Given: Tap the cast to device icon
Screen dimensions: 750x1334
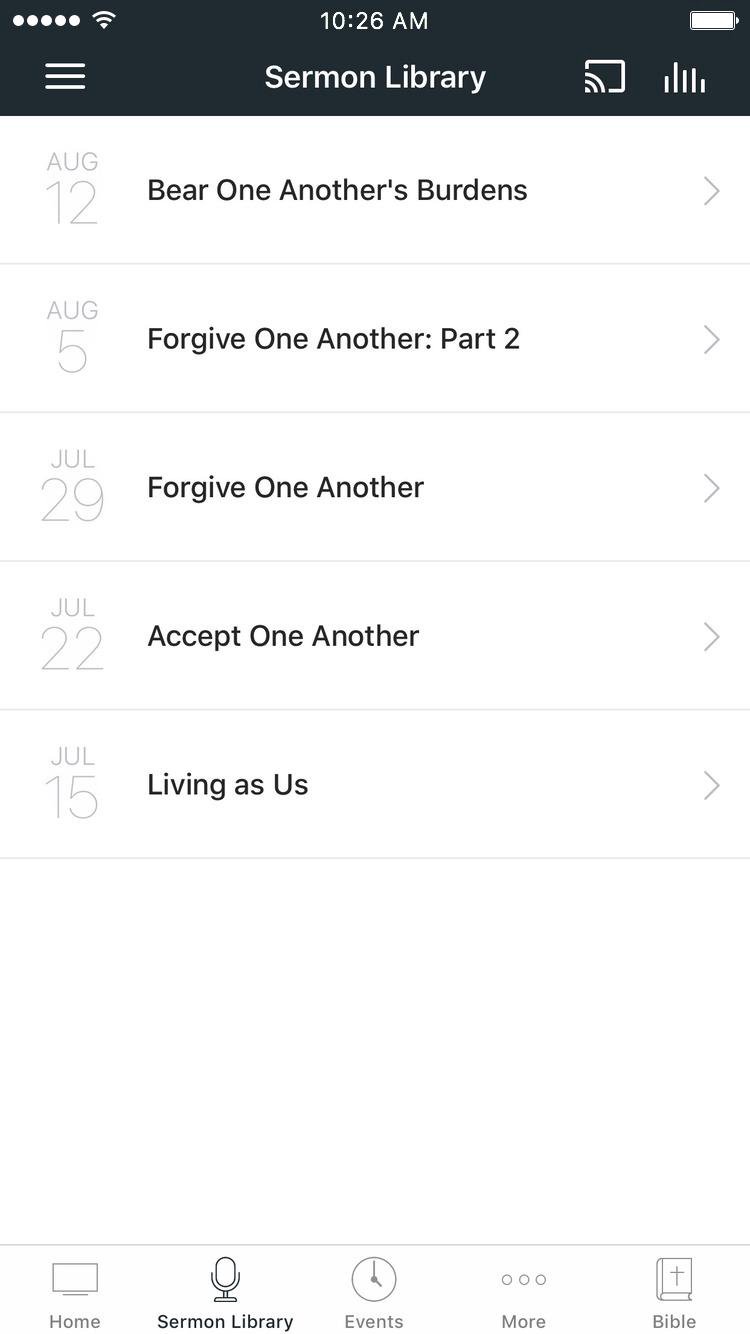Looking at the screenshot, I should click(604, 77).
